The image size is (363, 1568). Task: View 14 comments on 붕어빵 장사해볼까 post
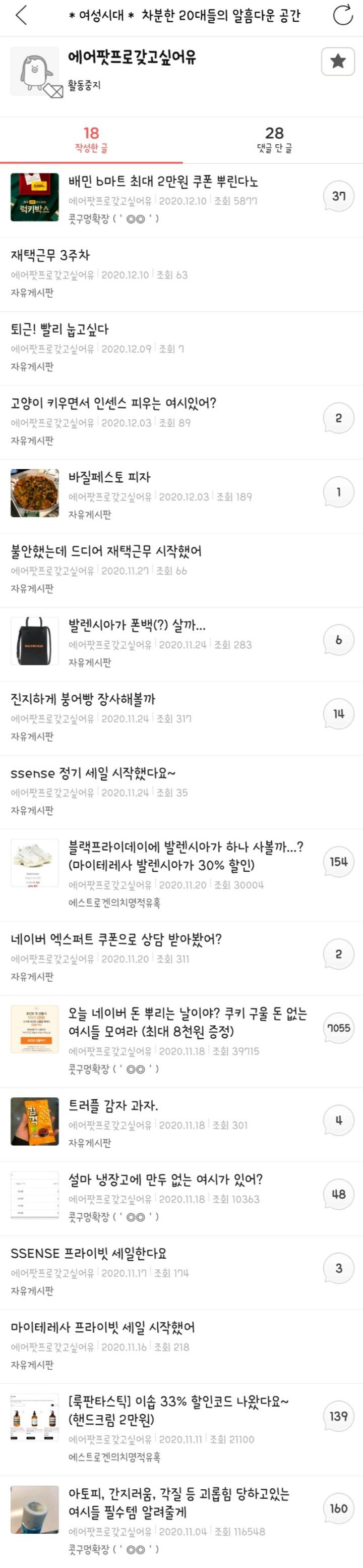[338, 714]
